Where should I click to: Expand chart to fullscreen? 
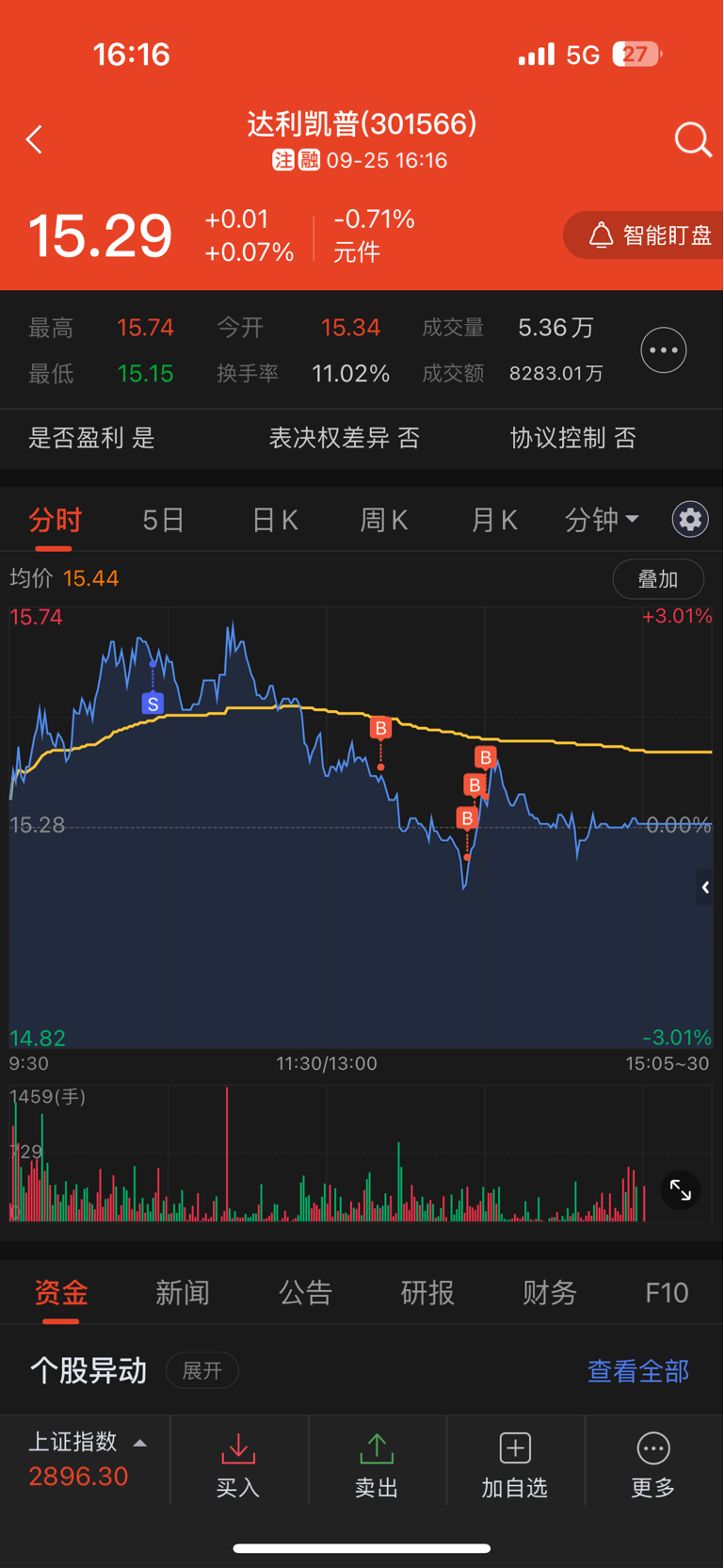tap(681, 1190)
